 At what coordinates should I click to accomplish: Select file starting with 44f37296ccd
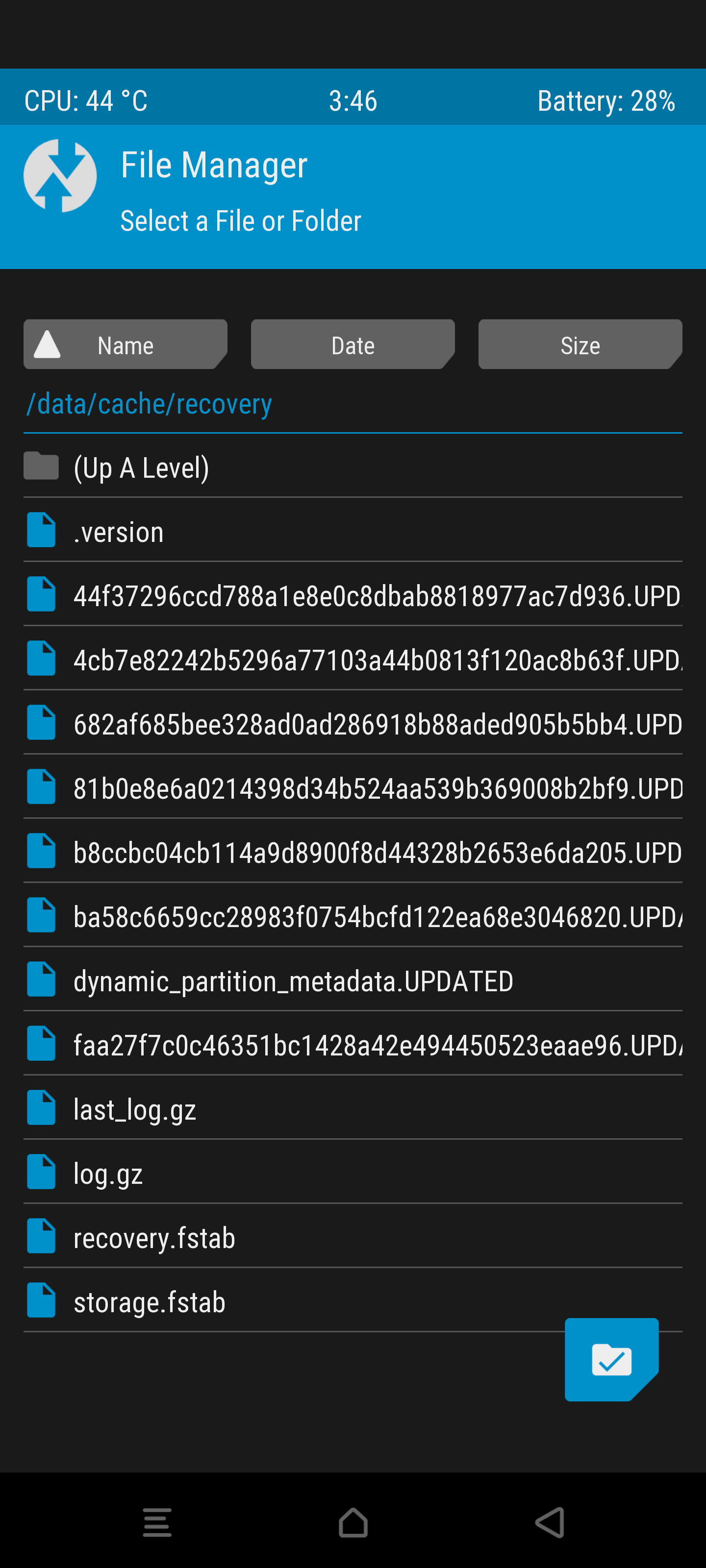353,595
